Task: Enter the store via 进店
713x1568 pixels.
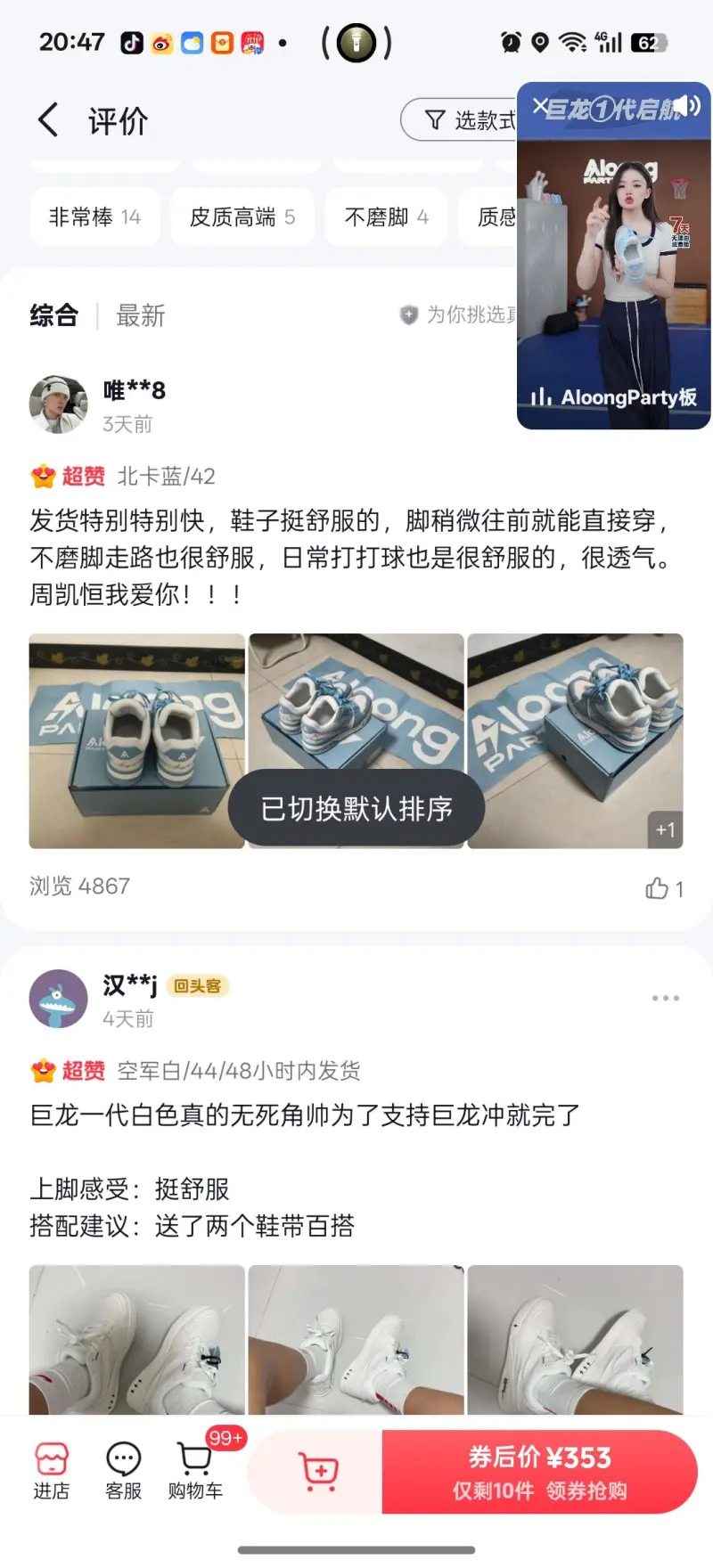Action: (52, 1471)
